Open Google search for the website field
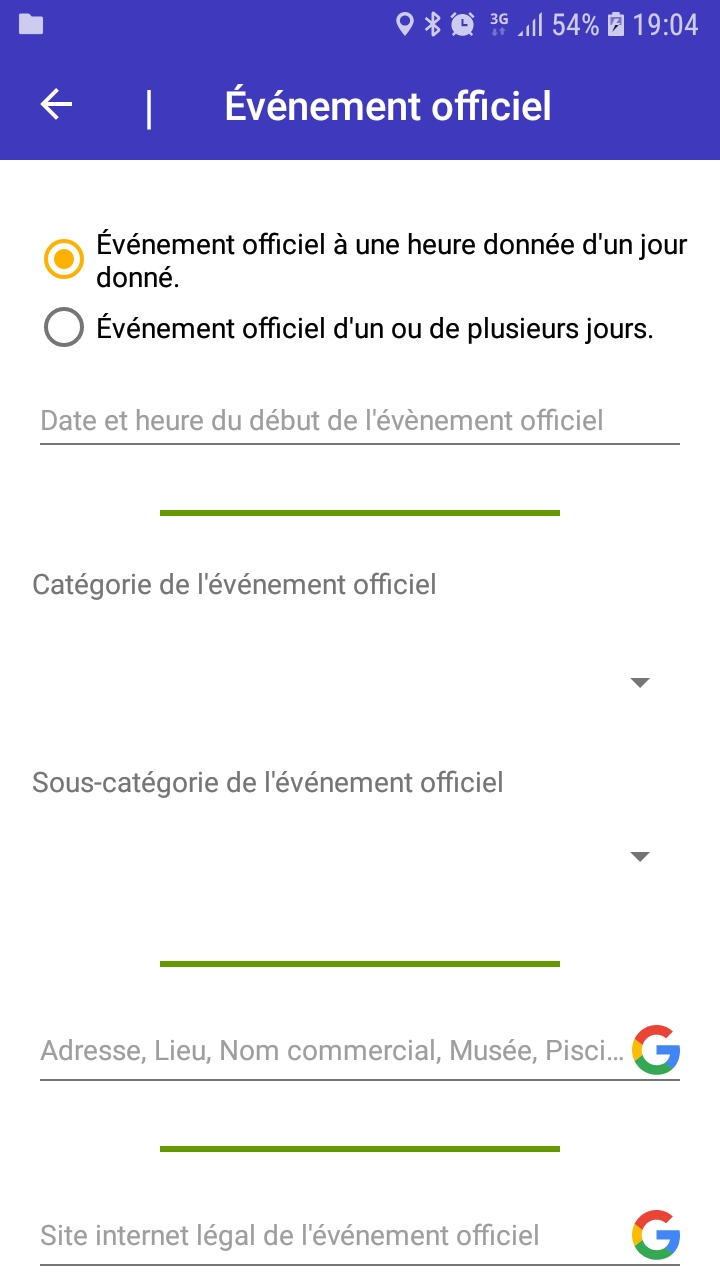The height and width of the screenshot is (1280, 720). click(656, 1235)
